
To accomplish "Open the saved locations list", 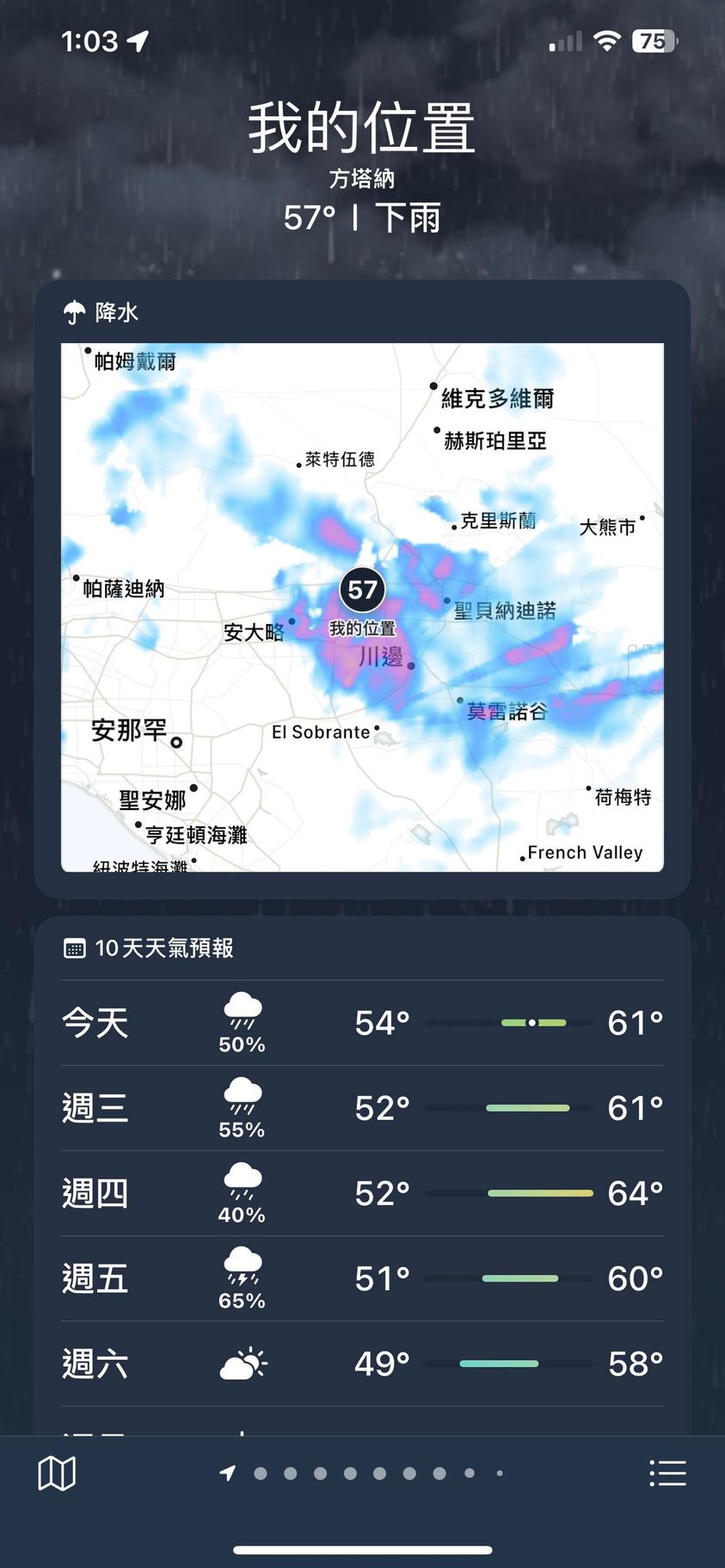I will [667, 1473].
